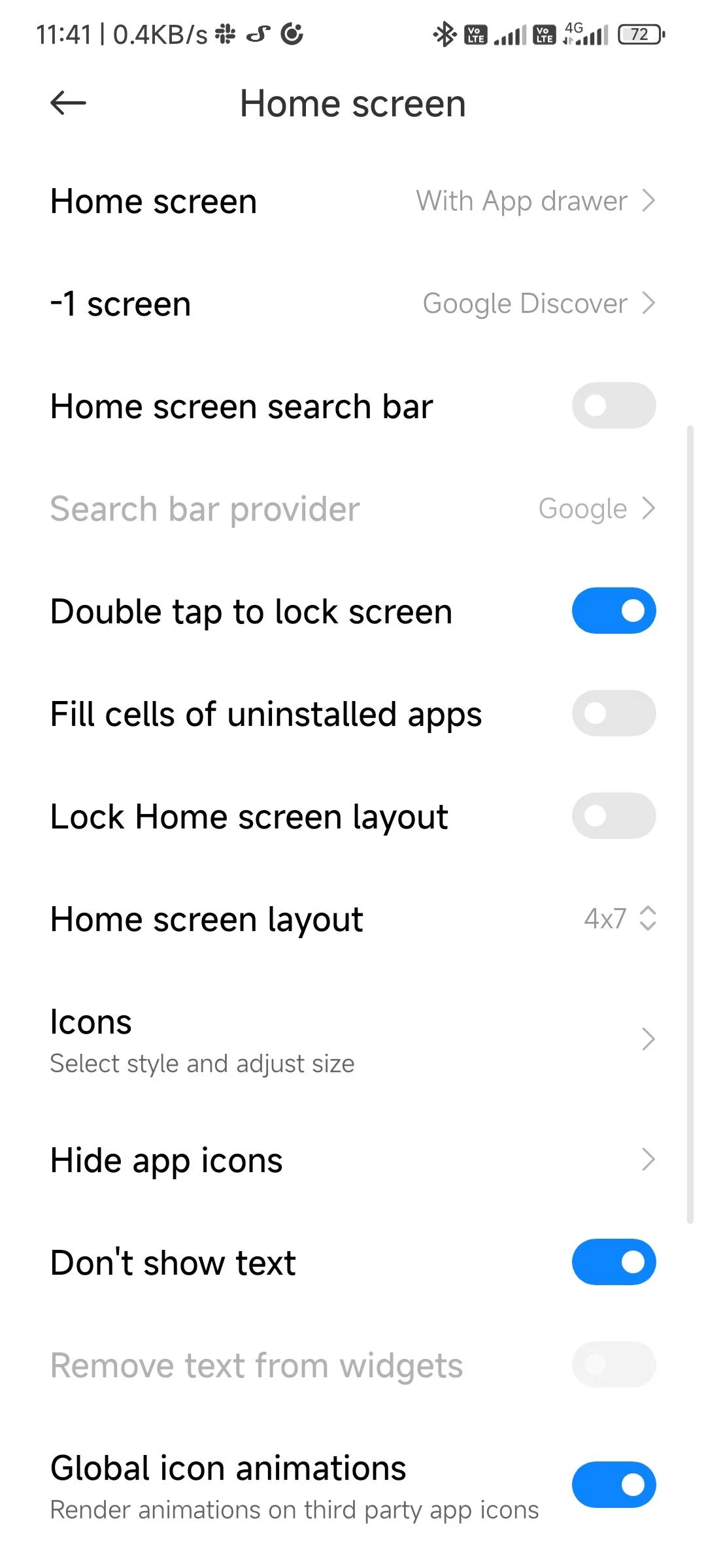
Task: Enable Home screen search bar
Action: (x=614, y=406)
